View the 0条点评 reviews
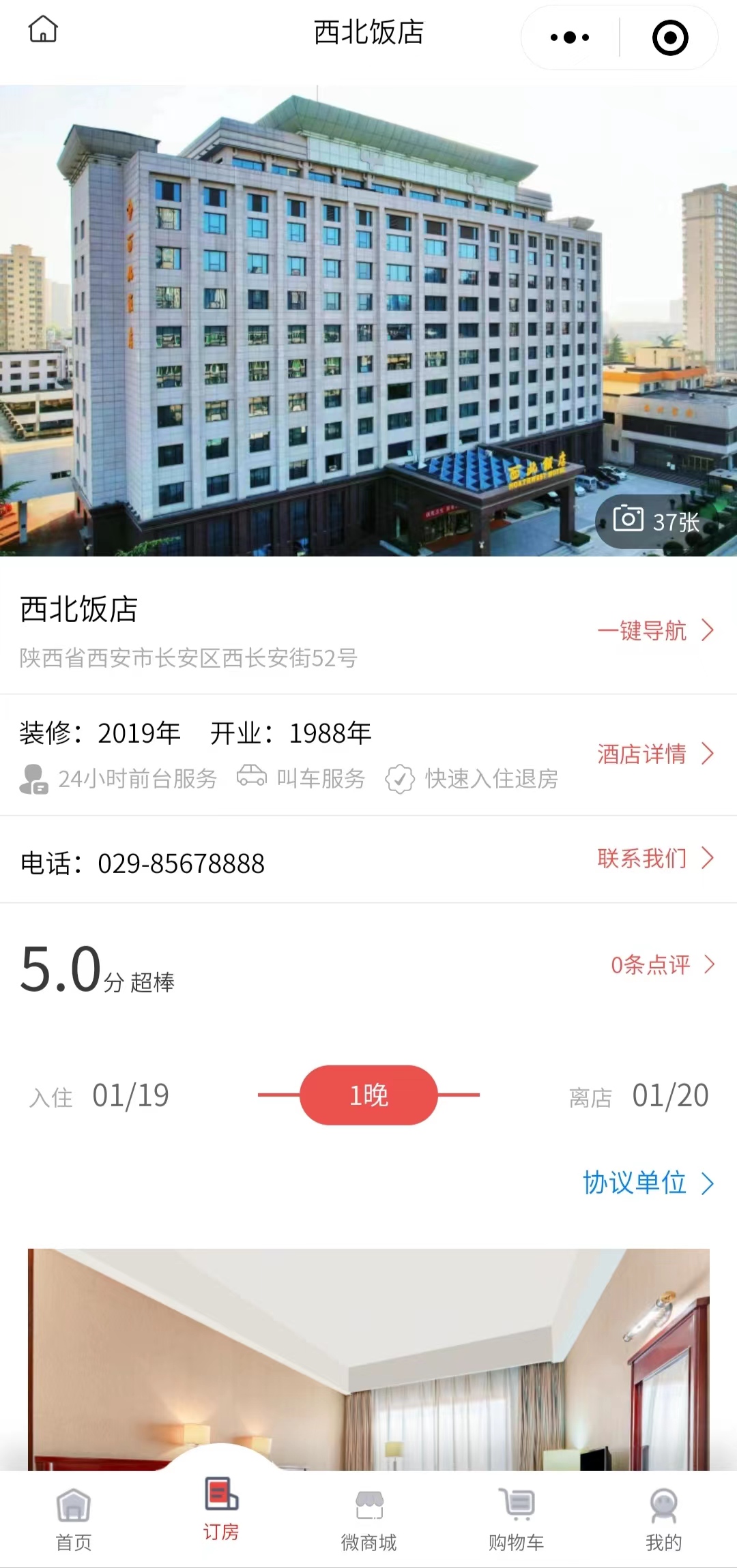 661,964
